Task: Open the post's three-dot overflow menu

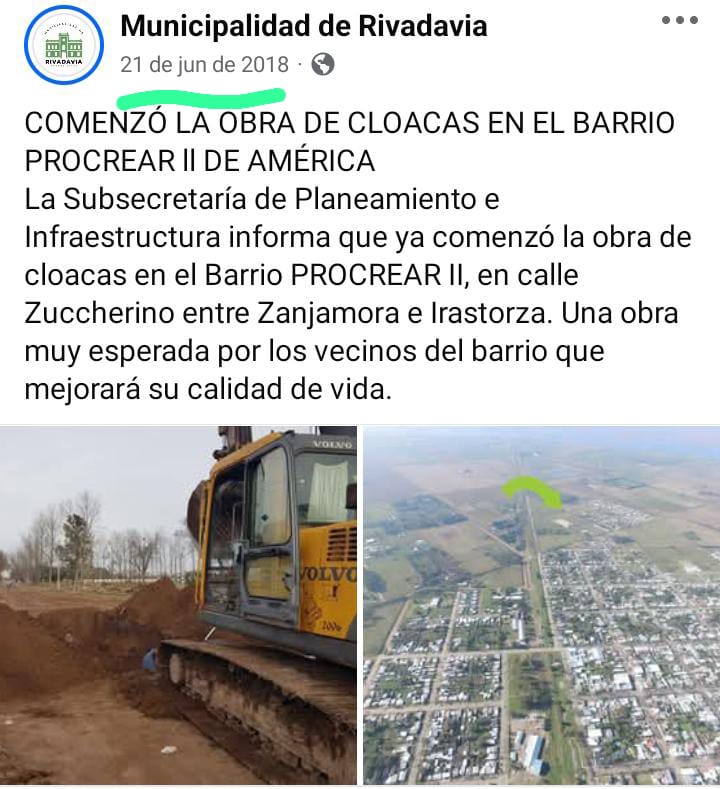Action: (x=679, y=21)
